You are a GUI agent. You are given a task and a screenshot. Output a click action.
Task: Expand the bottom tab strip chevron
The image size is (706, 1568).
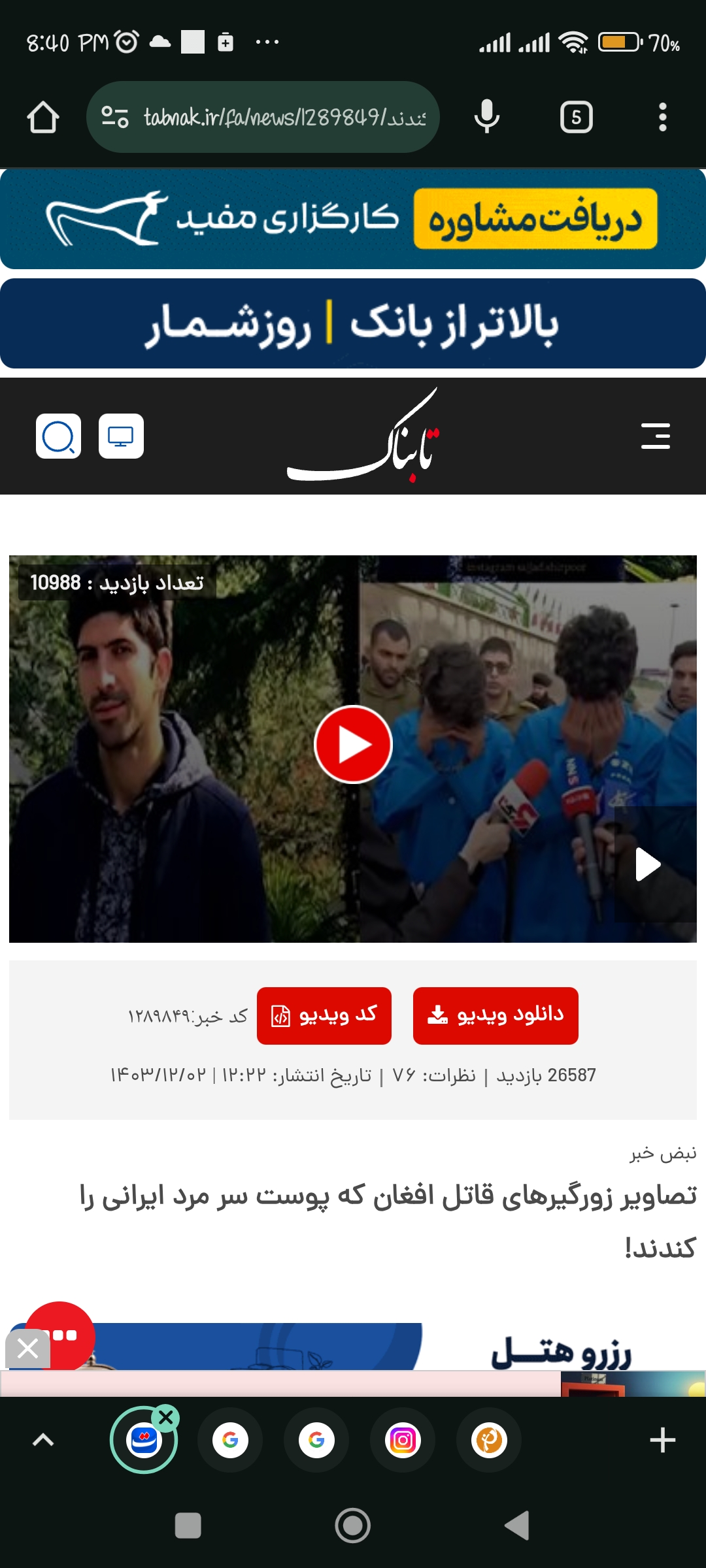pos(43,1440)
